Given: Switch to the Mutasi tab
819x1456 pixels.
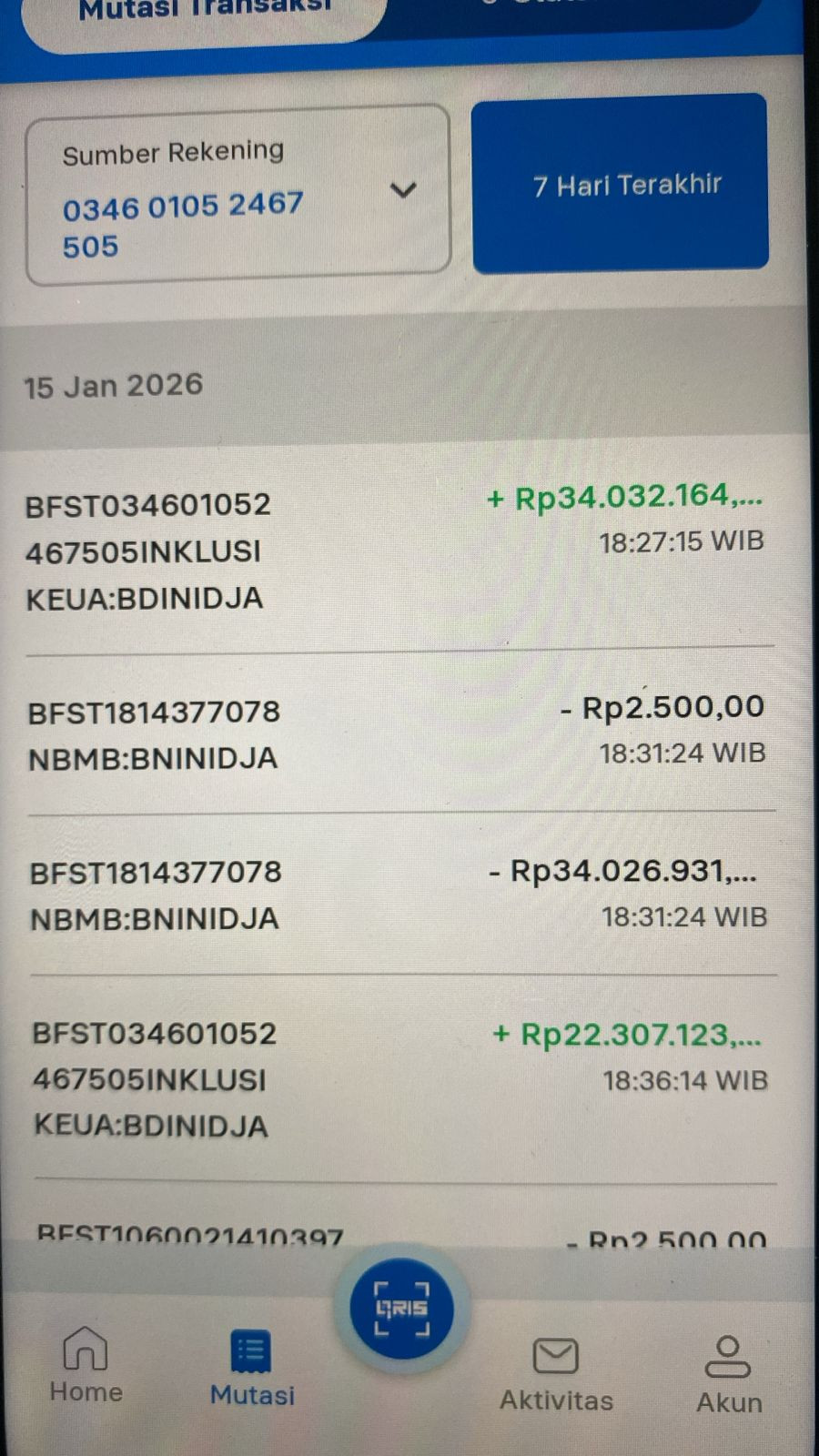Looking at the screenshot, I should (252, 1368).
